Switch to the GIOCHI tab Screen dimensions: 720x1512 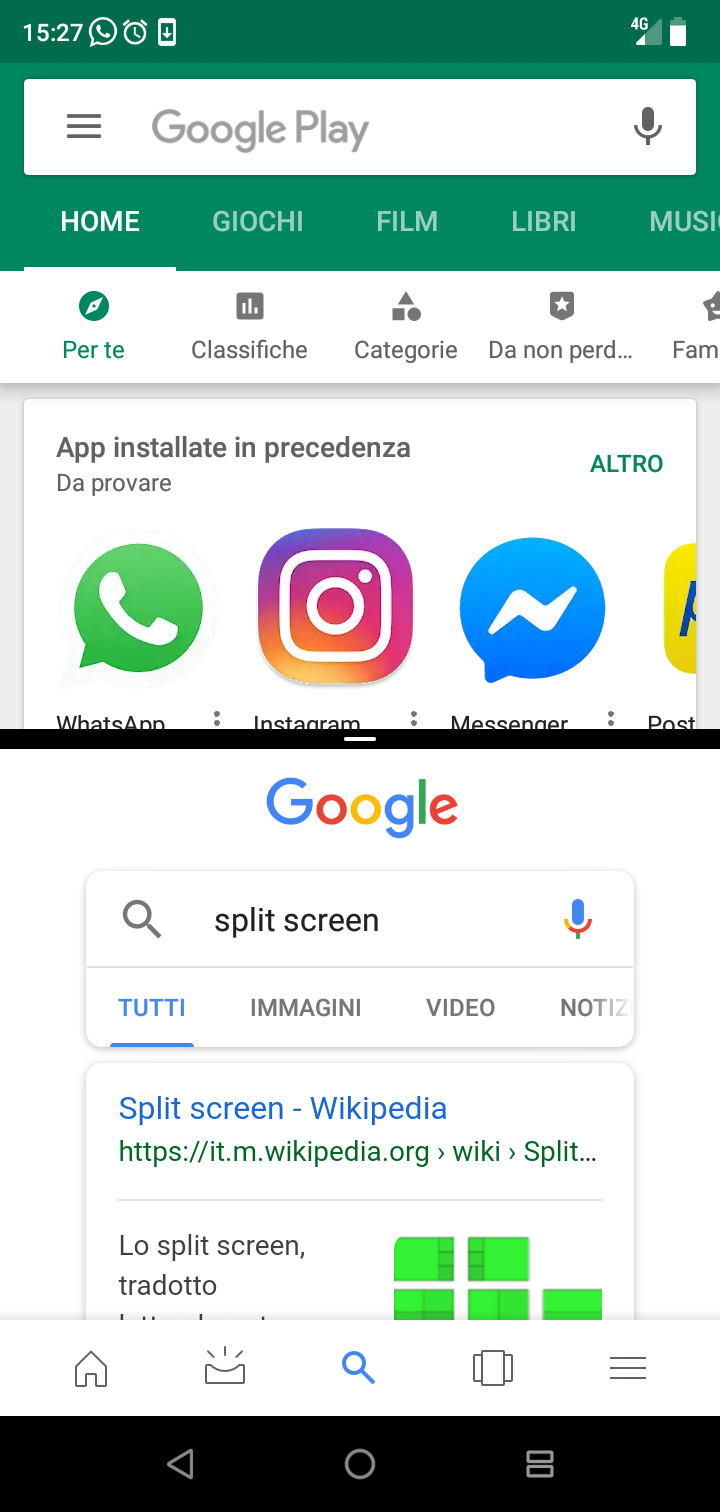pos(257,221)
